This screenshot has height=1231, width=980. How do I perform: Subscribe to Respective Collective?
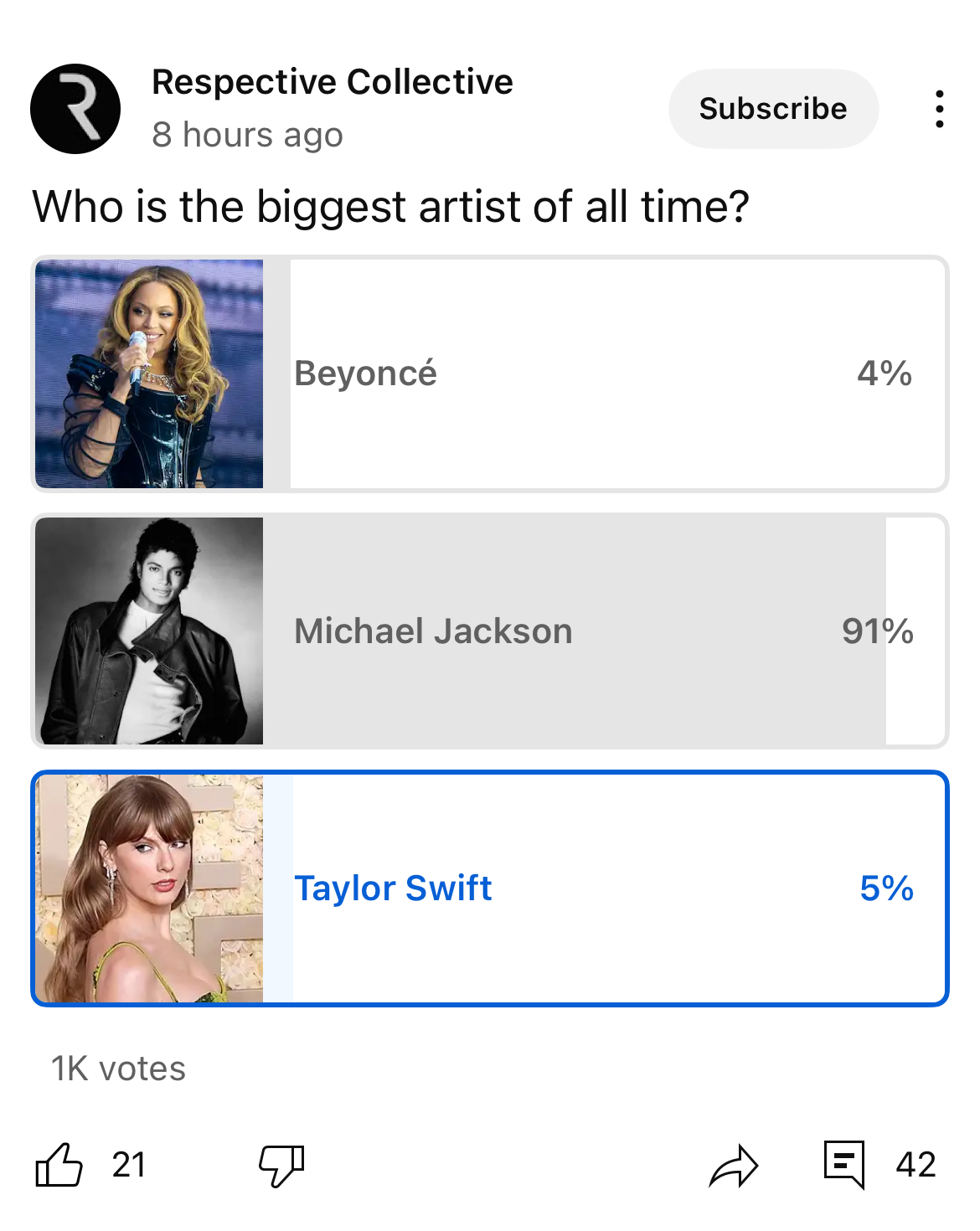pyautogui.click(x=772, y=109)
